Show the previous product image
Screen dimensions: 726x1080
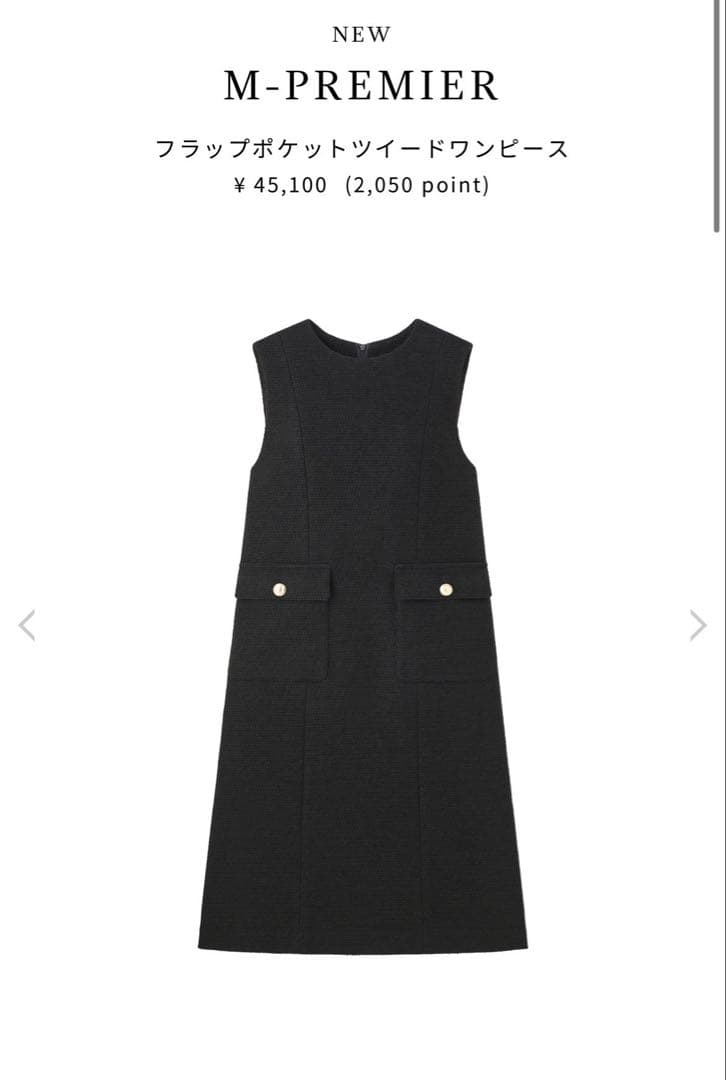pyautogui.click(x=27, y=625)
